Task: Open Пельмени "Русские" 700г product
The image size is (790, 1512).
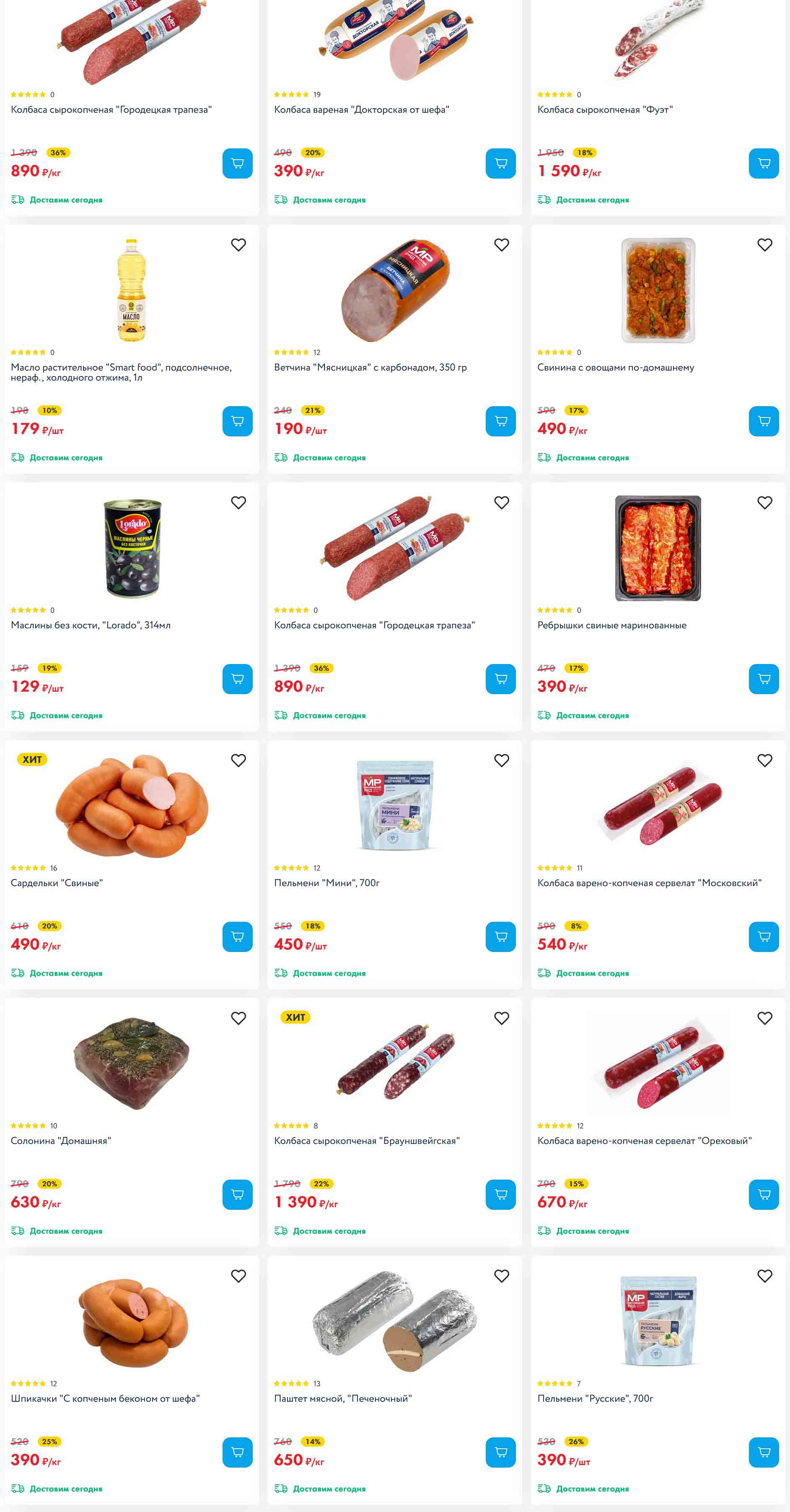Action: click(x=595, y=1398)
